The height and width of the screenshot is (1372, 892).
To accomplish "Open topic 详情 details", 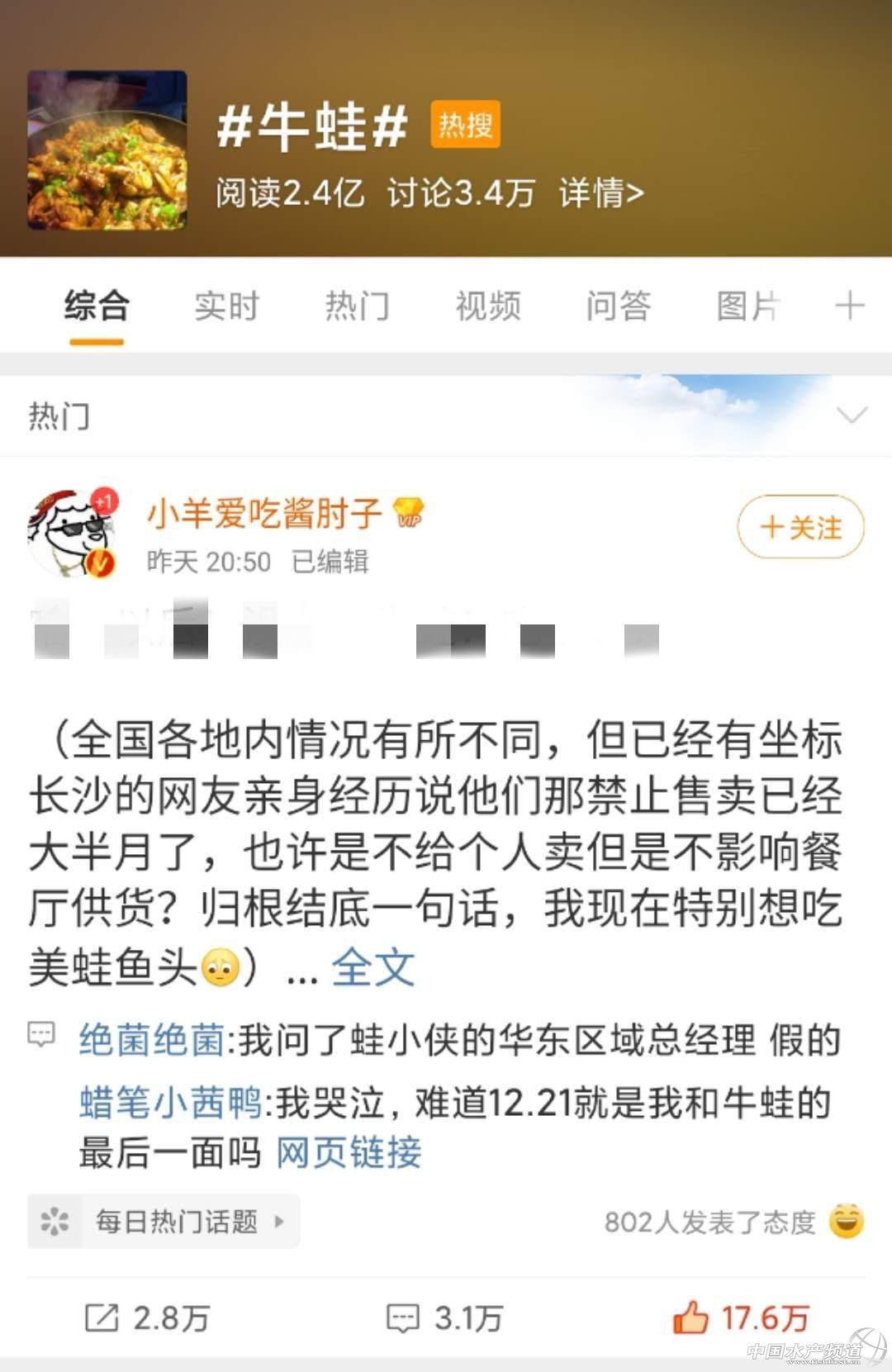I will (600, 193).
